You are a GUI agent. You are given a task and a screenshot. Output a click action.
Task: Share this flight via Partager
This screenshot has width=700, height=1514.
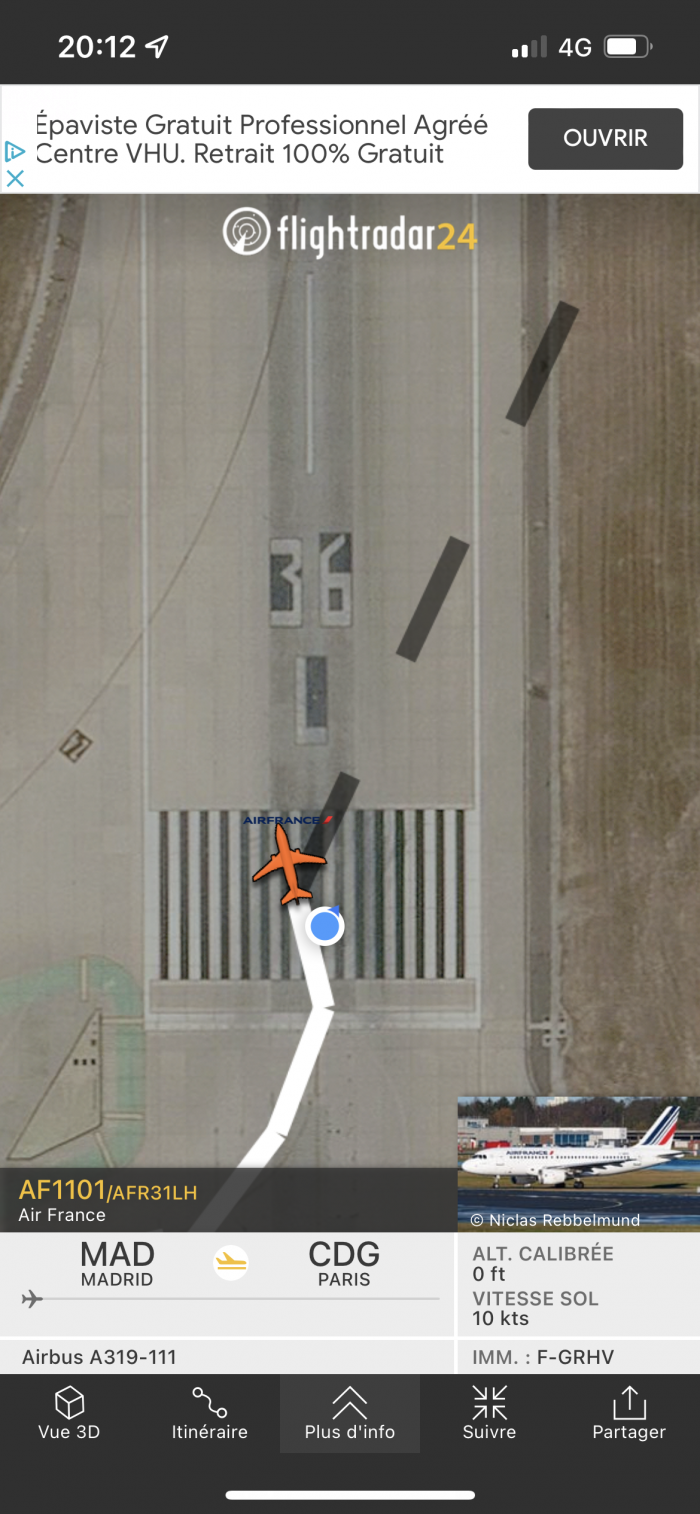(628, 1412)
